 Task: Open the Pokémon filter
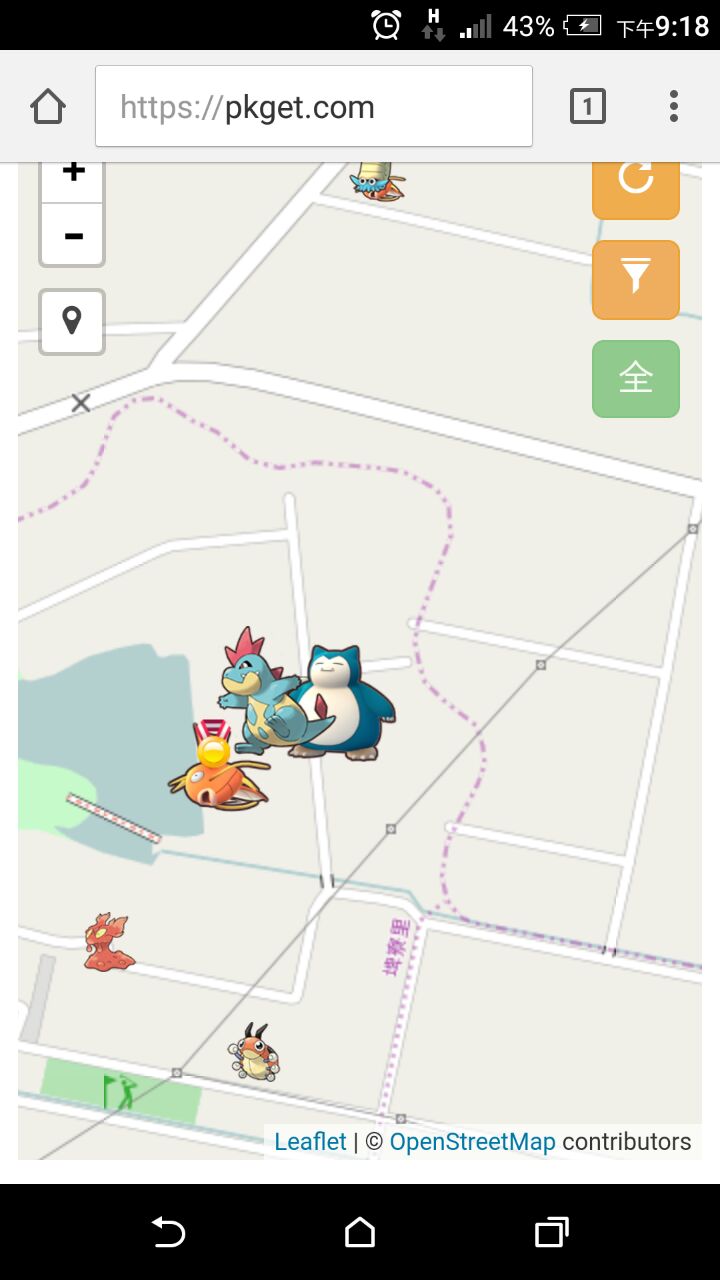pyautogui.click(x=636, y=279)
